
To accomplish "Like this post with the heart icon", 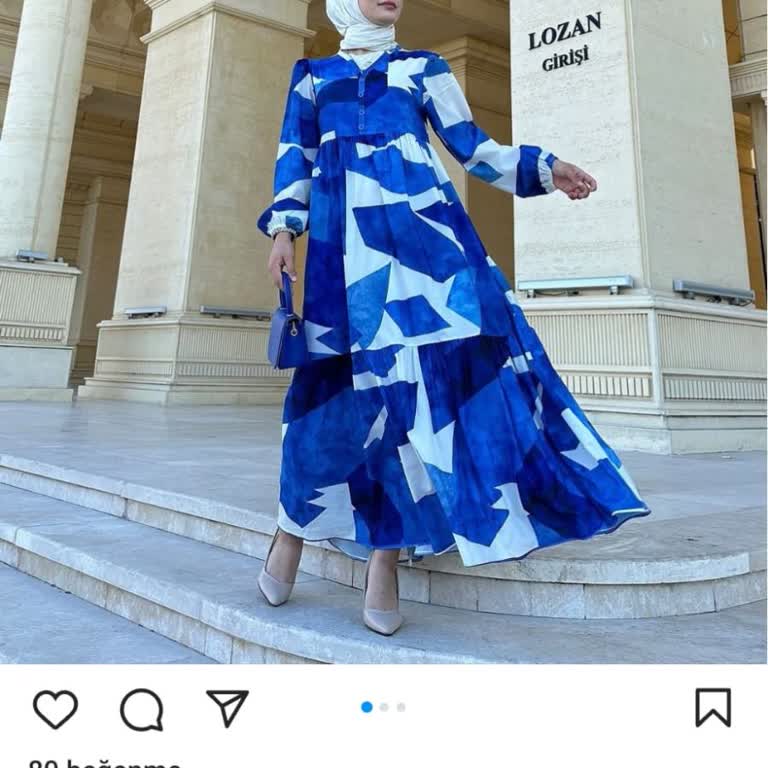I will tap(55, 709).
